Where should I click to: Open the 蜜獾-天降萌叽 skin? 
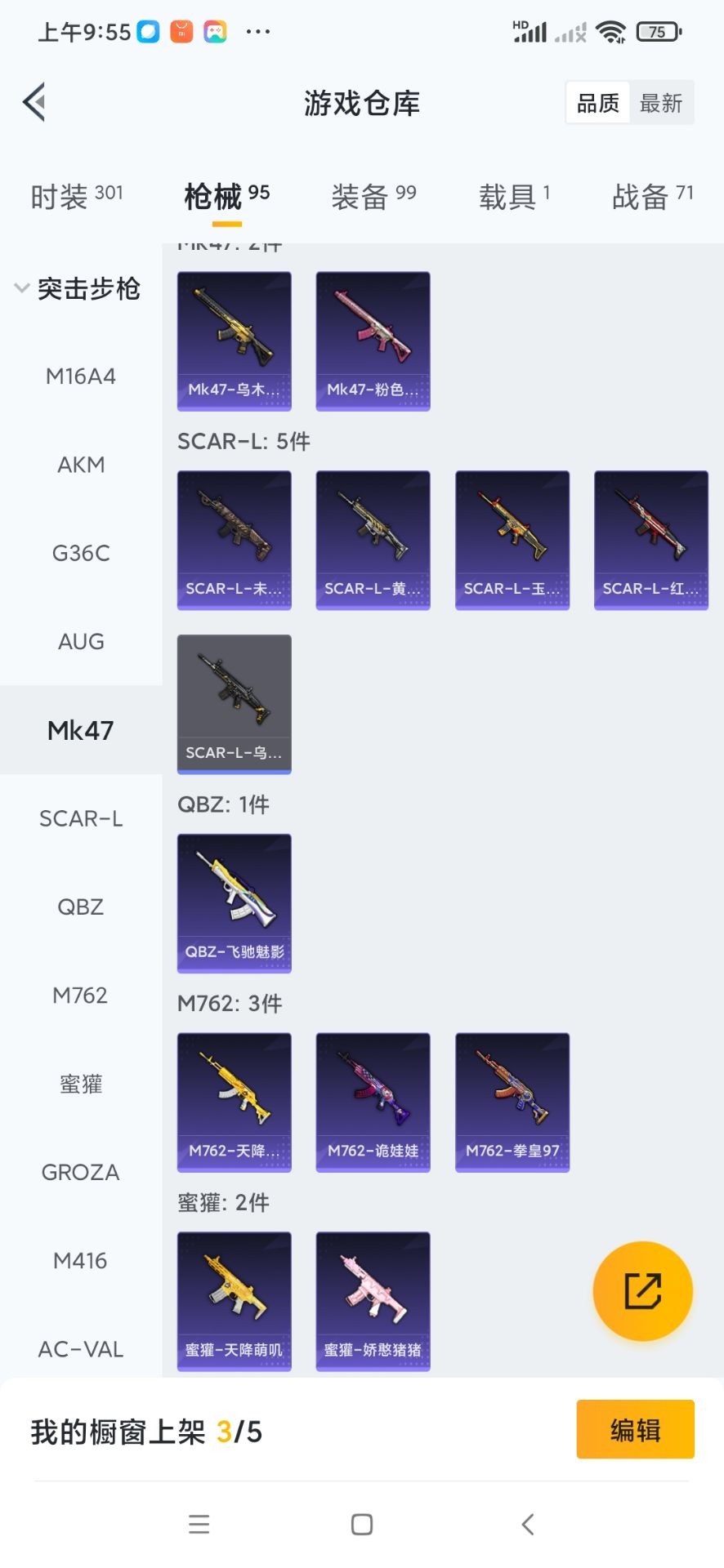tap(235, 1301)
